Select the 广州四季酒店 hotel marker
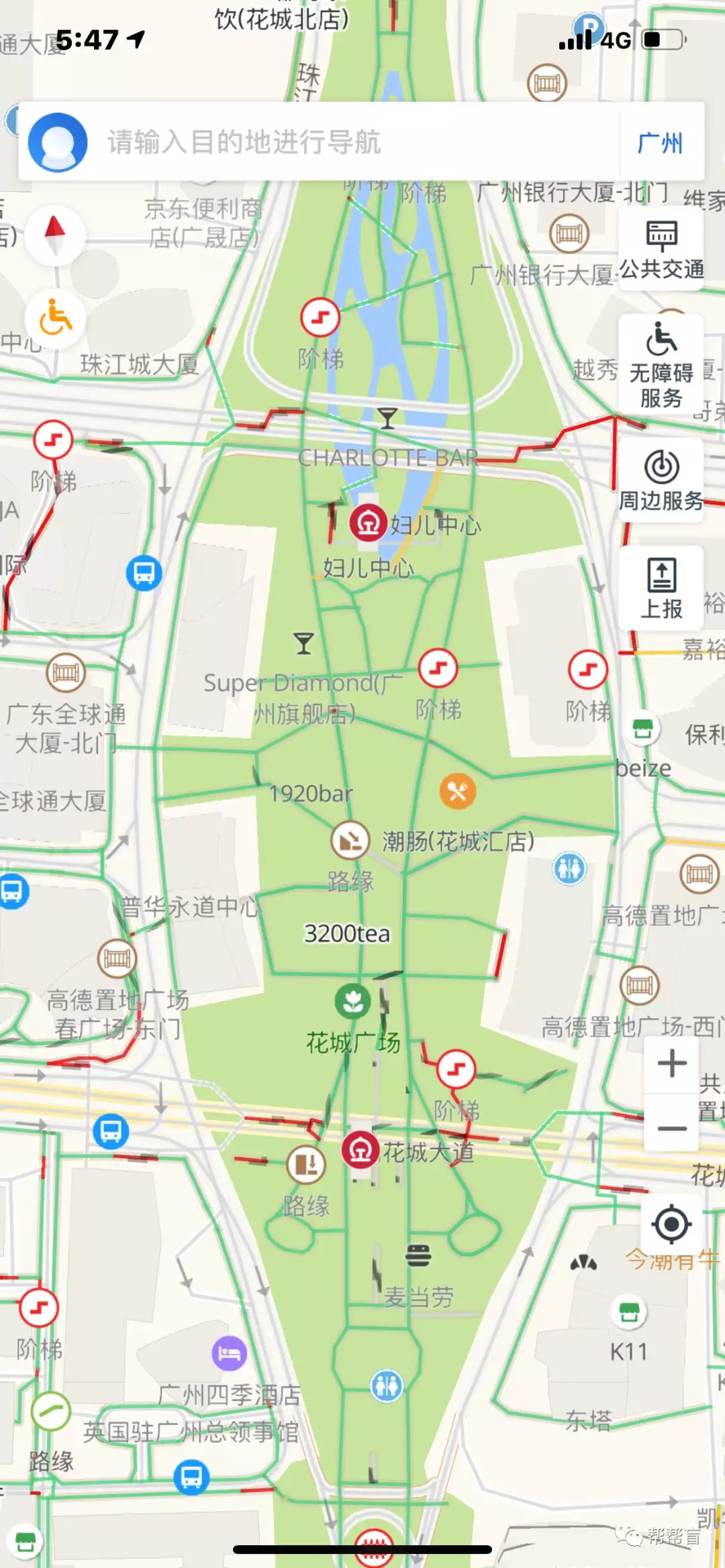Viewport: 725px width, 1568px height. pos(229,1353)
